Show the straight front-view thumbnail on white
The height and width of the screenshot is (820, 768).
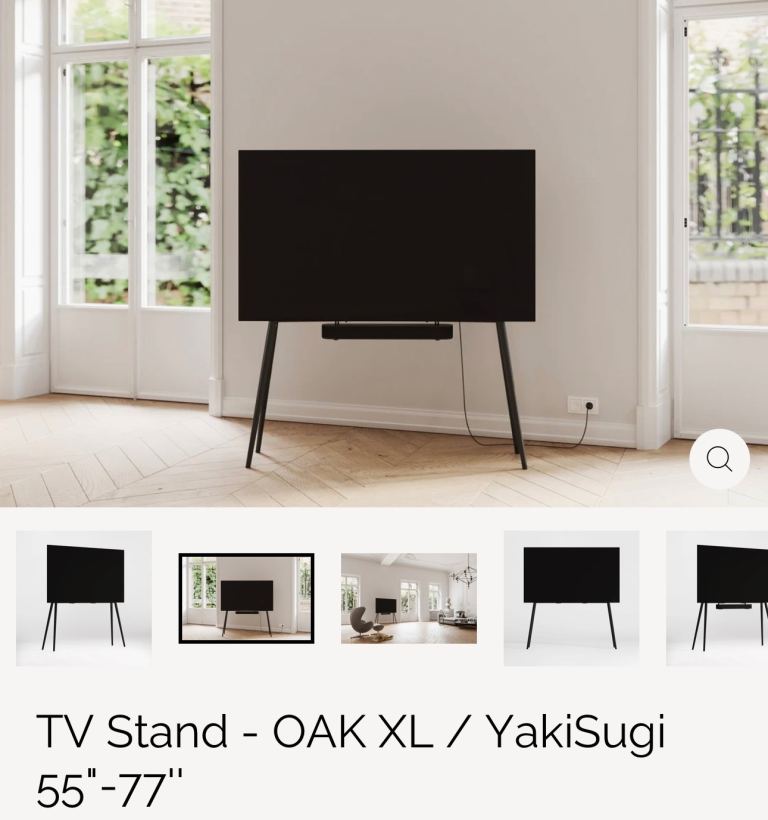pos(571,598)
